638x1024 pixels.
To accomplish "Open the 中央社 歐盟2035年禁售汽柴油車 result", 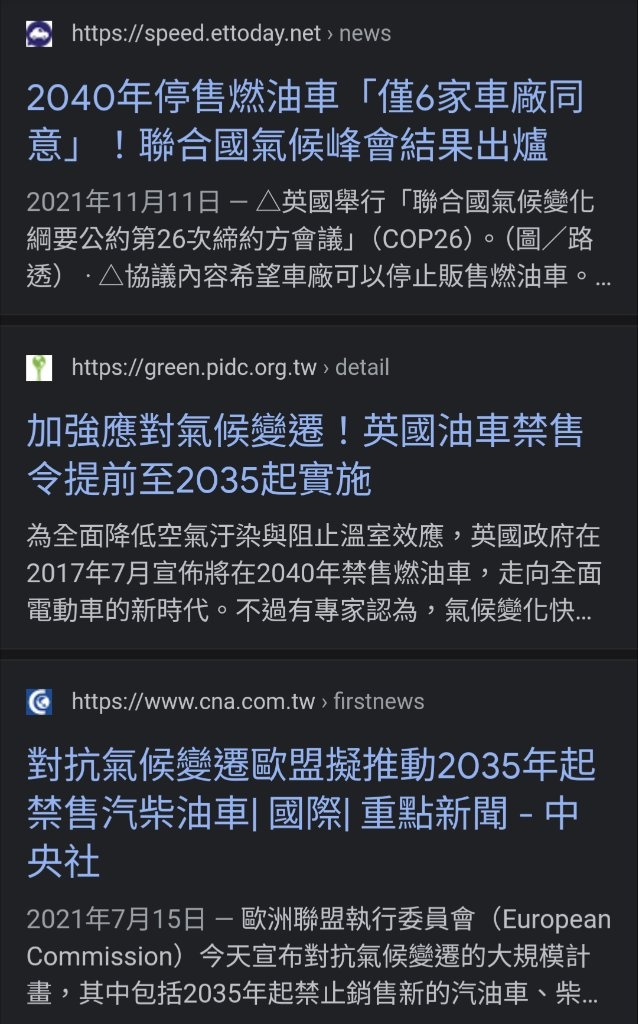I will click(x=311, y=813).
